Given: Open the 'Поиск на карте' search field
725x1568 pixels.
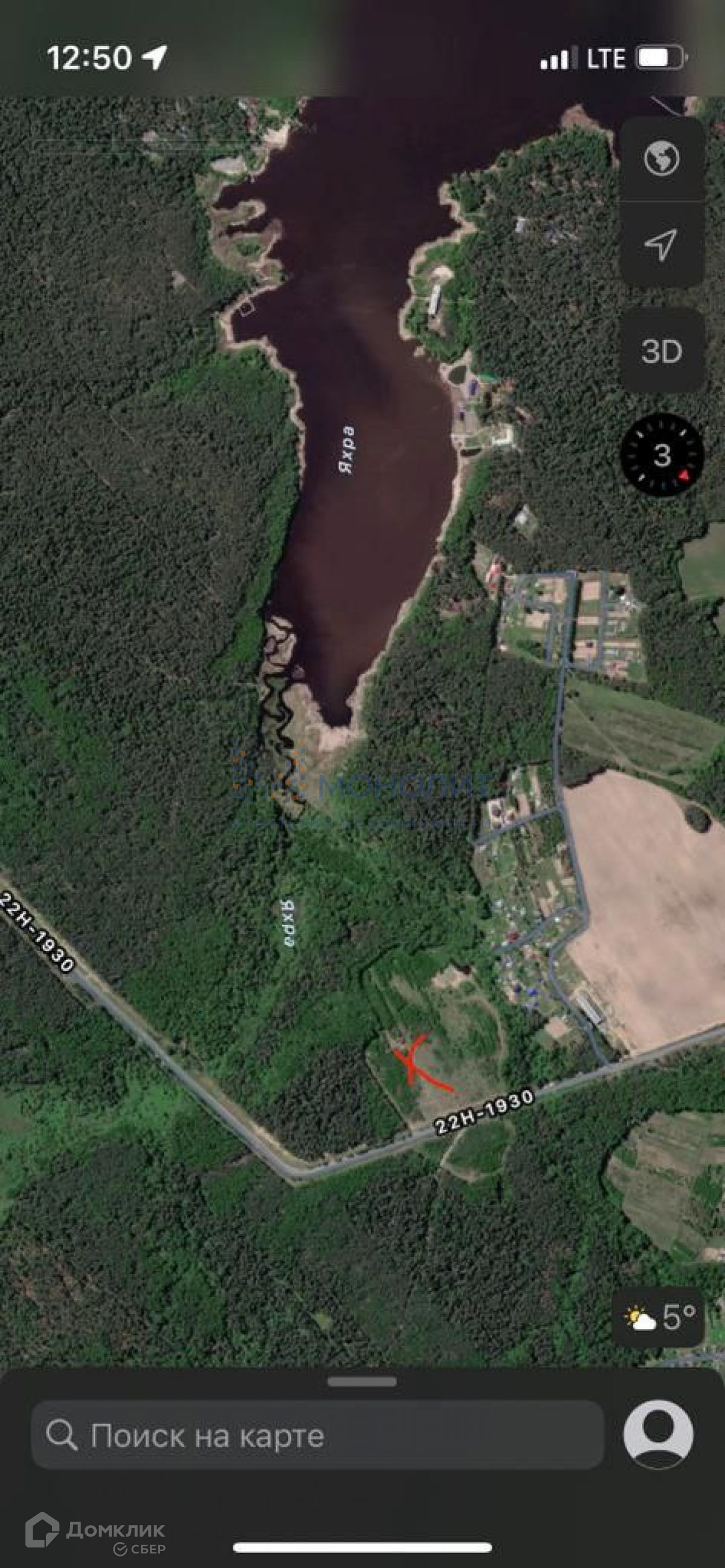Looking at the screenshot, I should tap(317, 1436).
